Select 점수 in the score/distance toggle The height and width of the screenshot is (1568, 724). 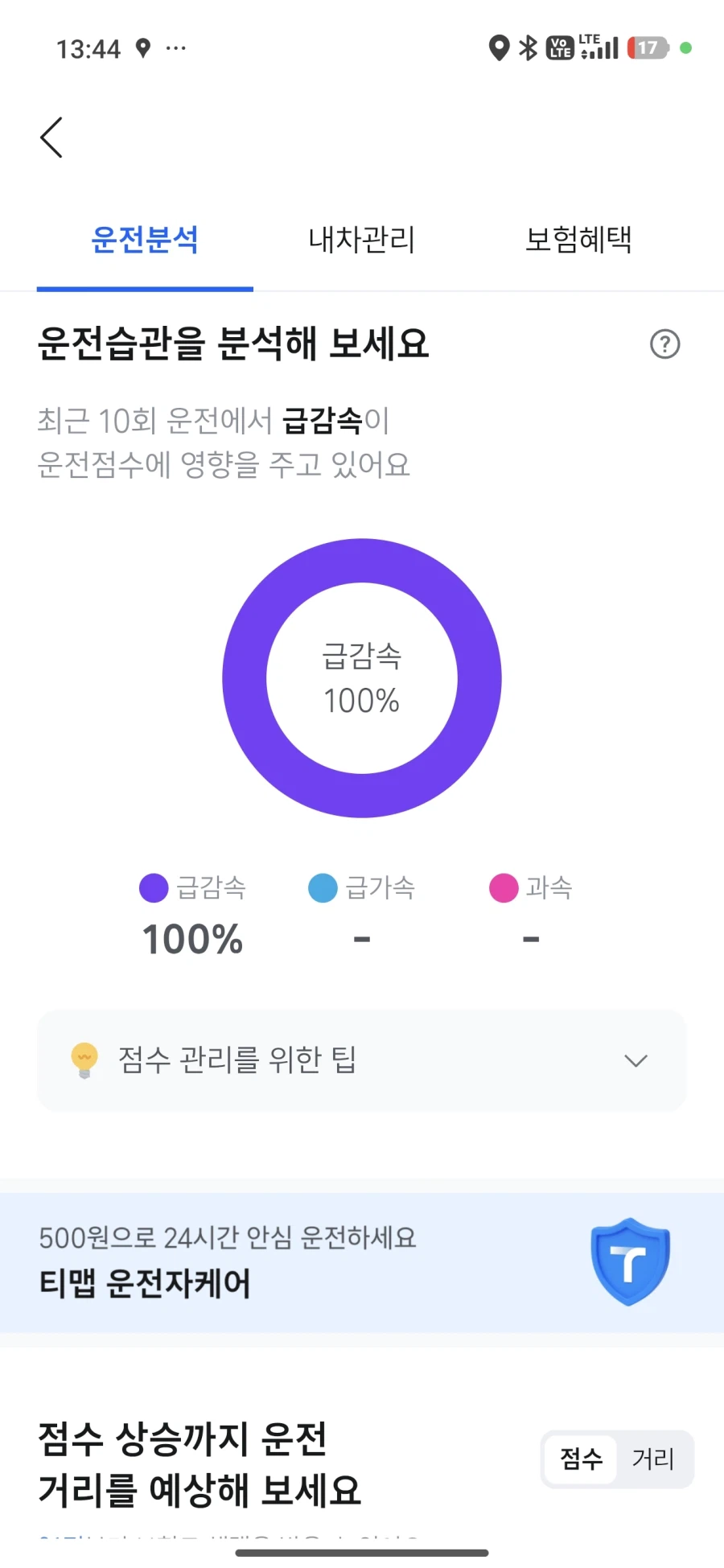tap(581, 1459)
